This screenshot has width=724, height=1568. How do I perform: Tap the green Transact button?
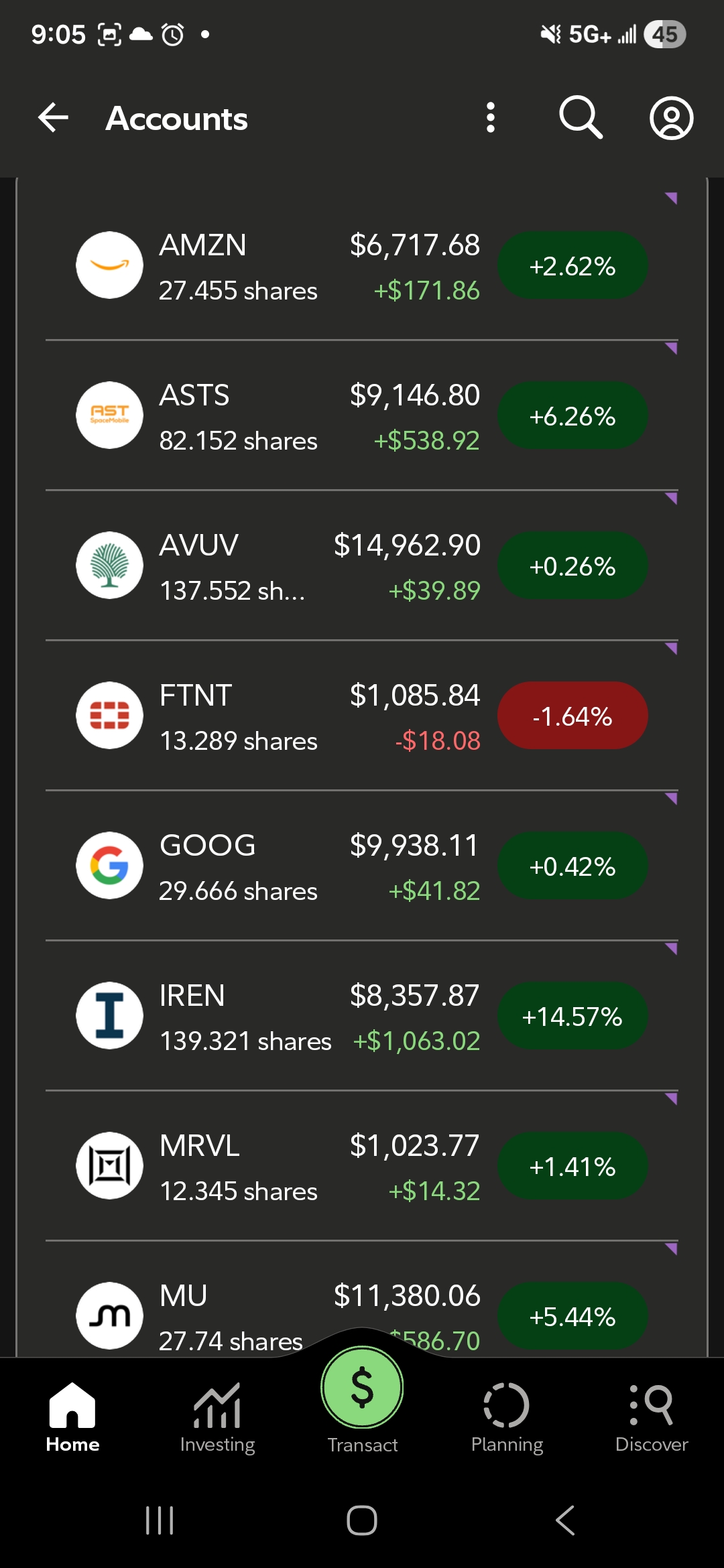point(362,1388)
